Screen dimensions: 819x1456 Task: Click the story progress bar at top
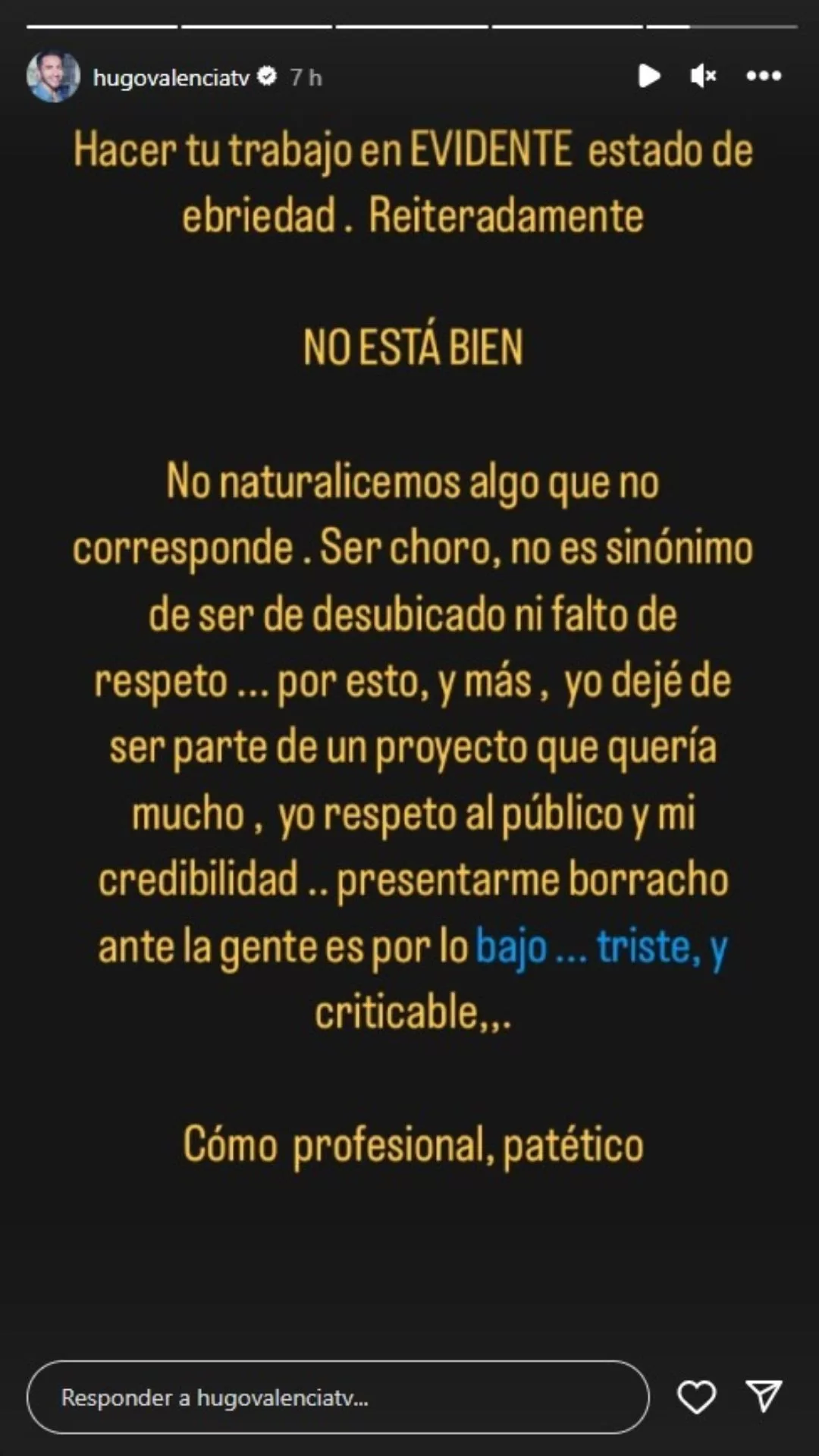coord(409,28)
